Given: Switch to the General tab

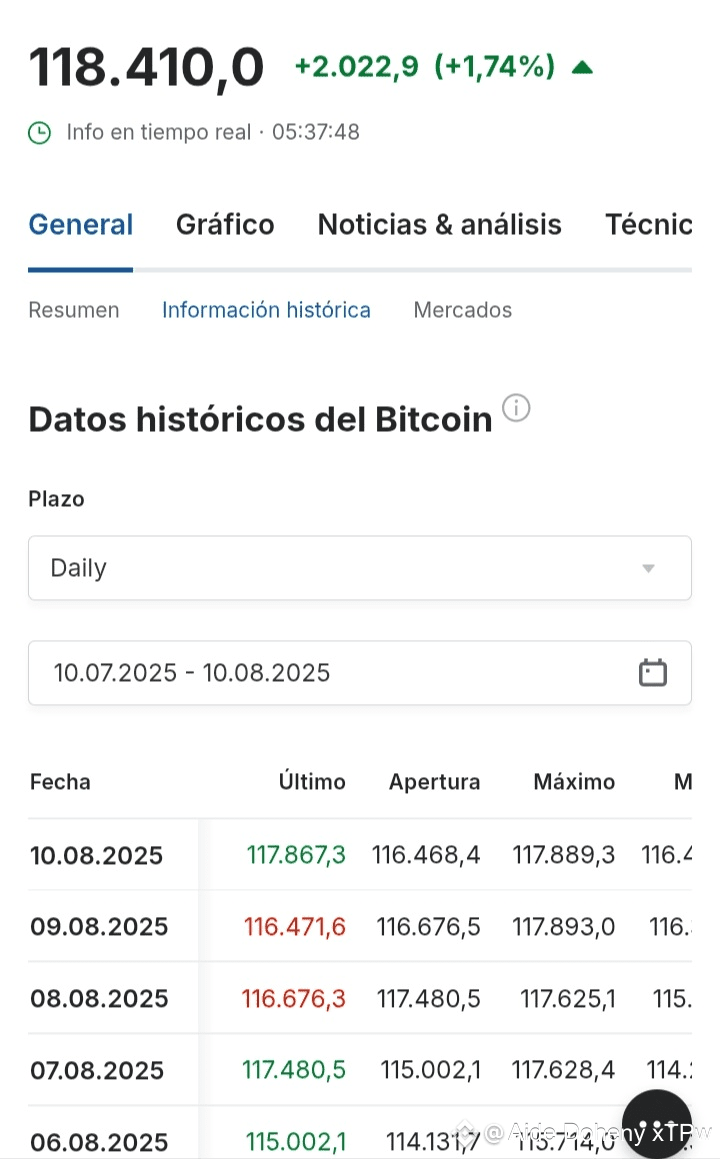Looking at the screenshot, I should [x=80, y=225].
